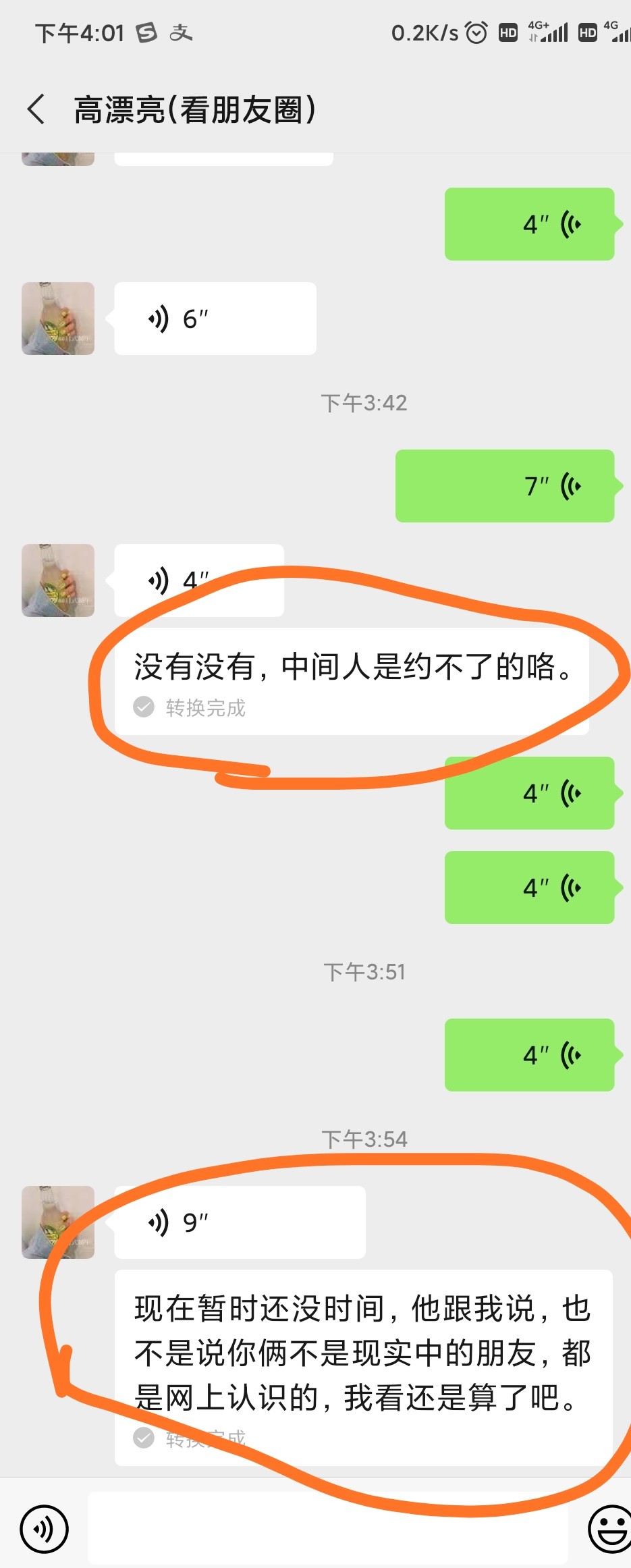
Task: Open the contact's avatar beside the 6″ message
Action: pos(58,319)
